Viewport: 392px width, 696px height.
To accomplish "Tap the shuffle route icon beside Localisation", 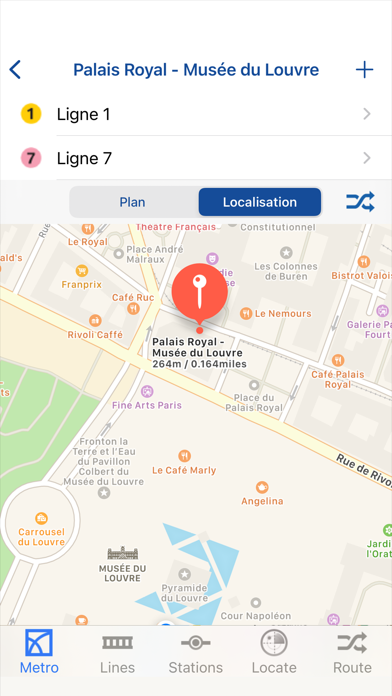I will (360, 202).
